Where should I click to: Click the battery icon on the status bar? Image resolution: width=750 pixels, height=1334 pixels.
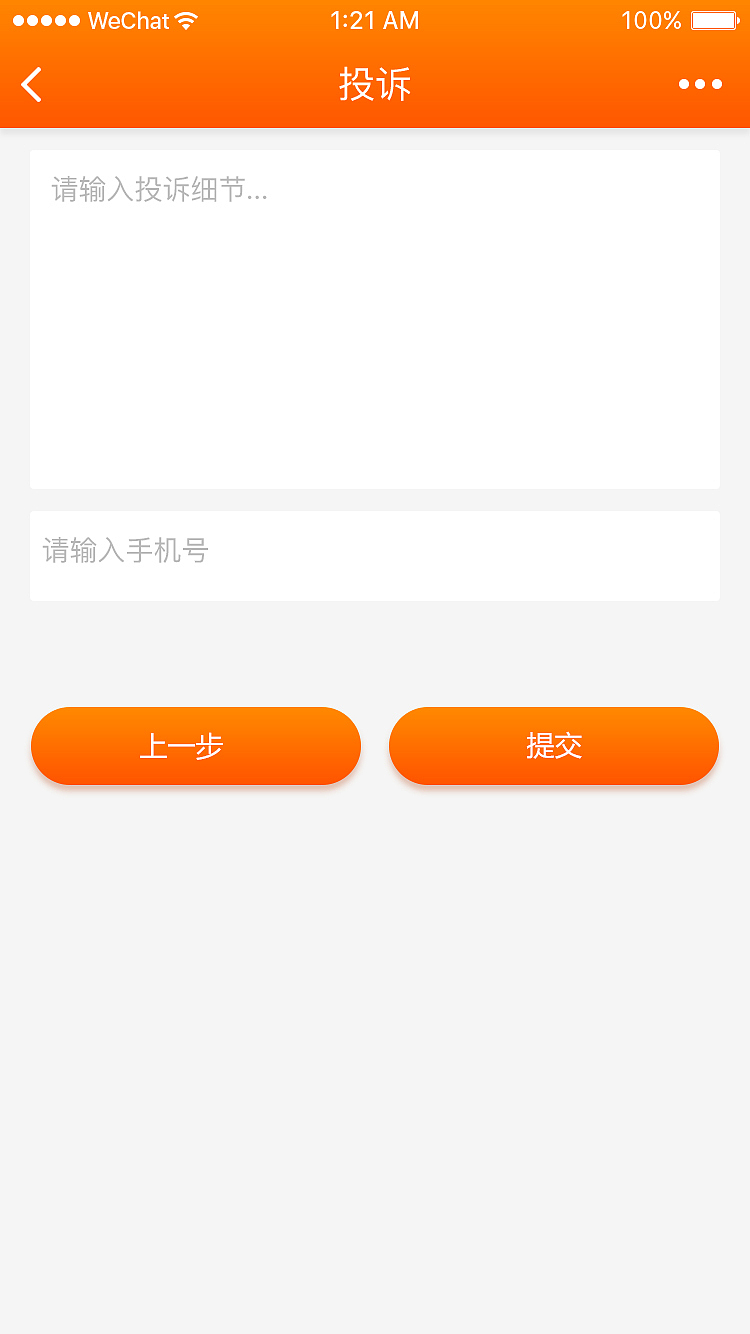click(714, 19)
